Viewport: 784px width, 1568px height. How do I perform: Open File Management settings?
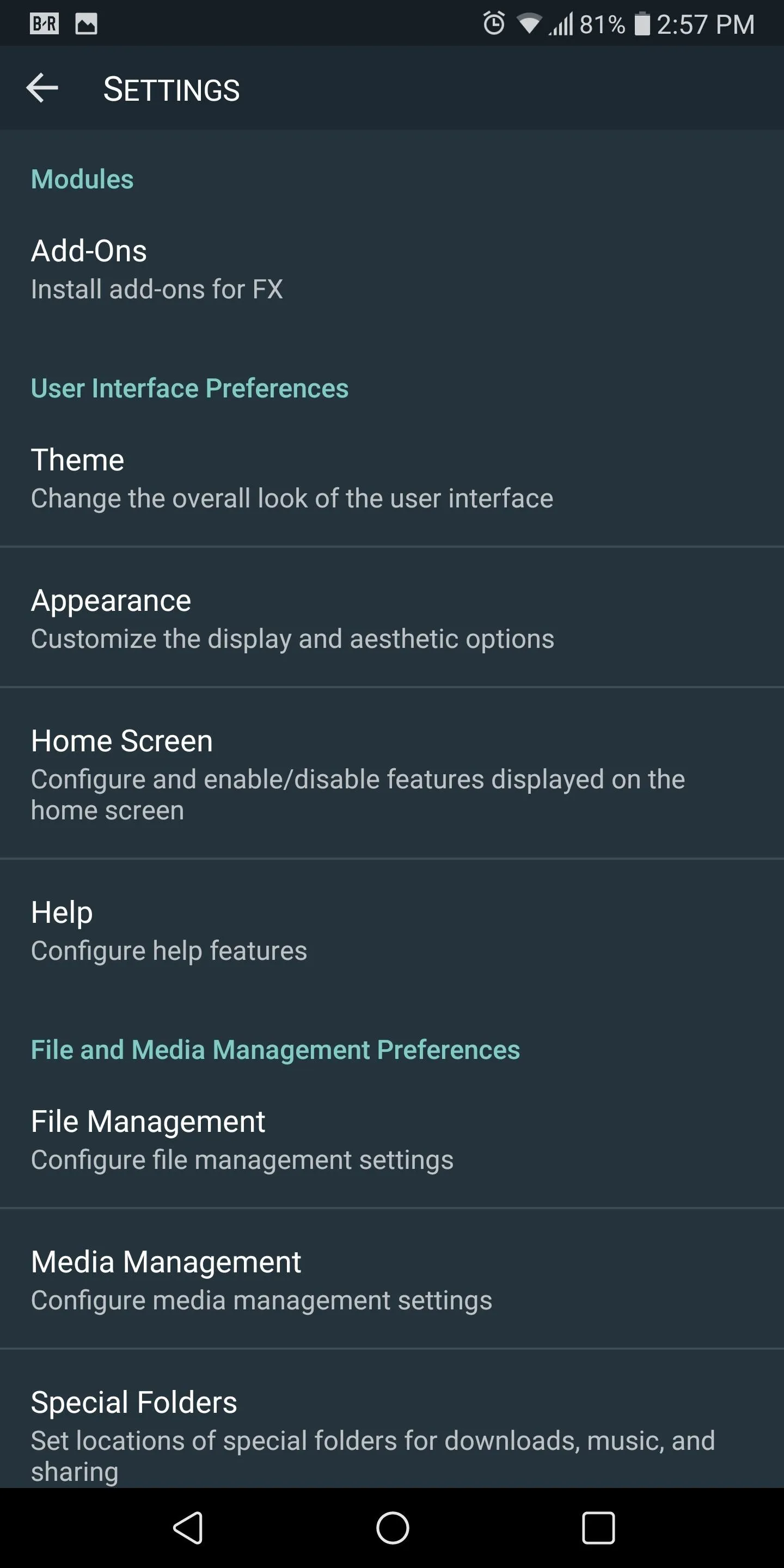392,1140
